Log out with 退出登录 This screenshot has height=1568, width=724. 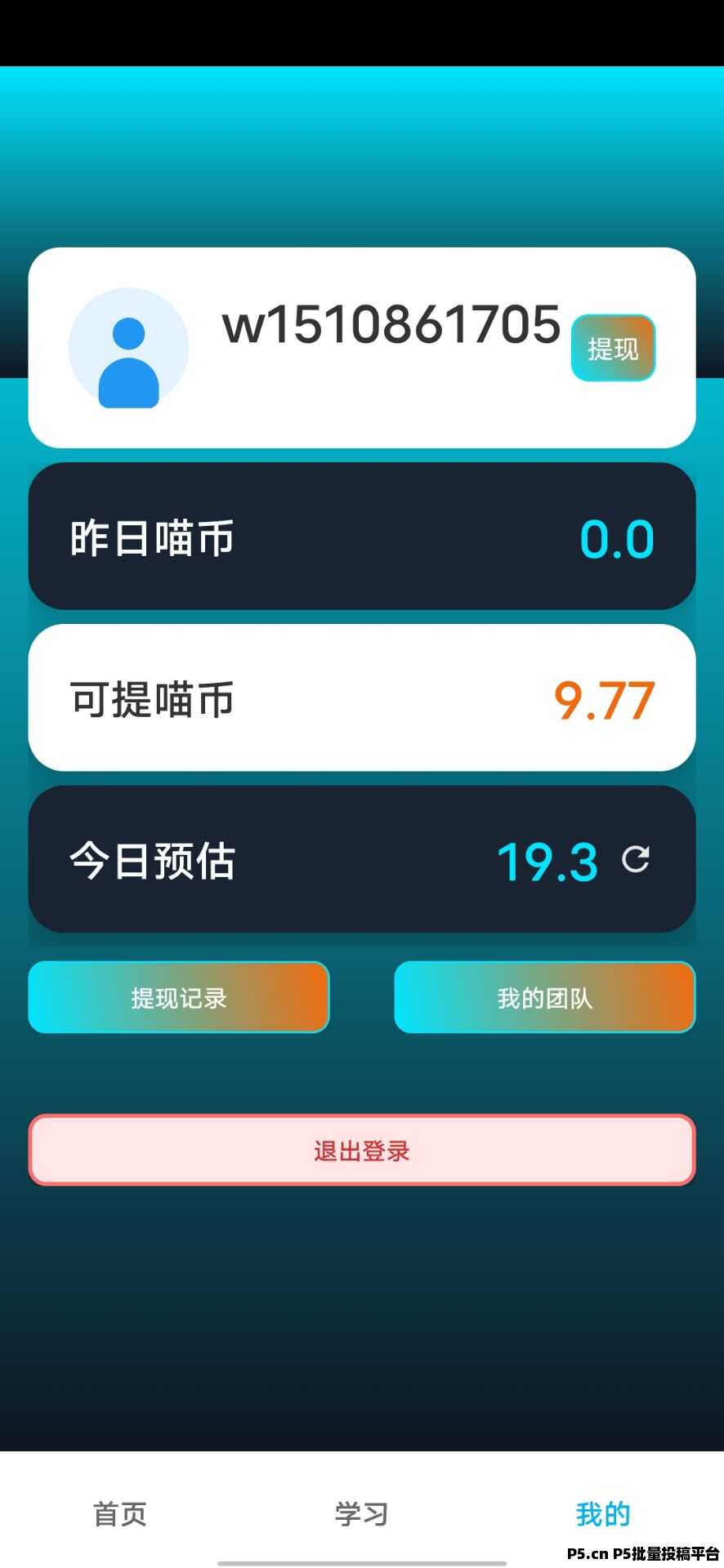362,1150
